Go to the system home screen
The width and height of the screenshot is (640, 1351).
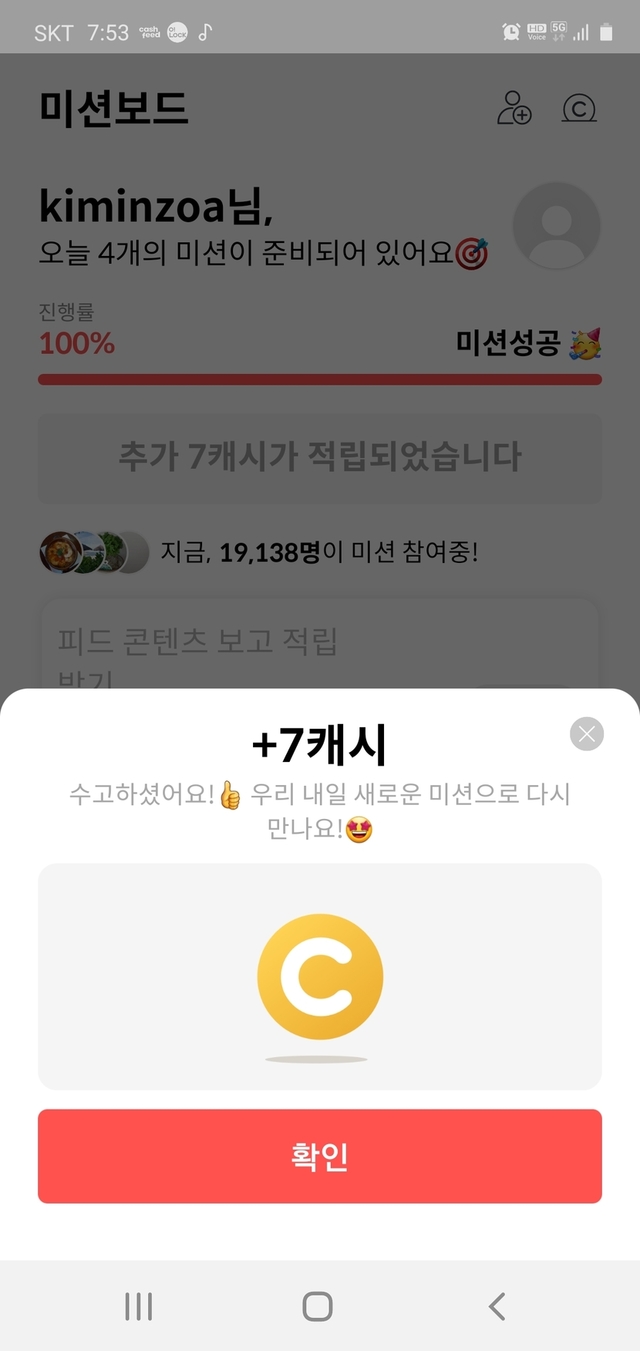tap(317, 1306)
